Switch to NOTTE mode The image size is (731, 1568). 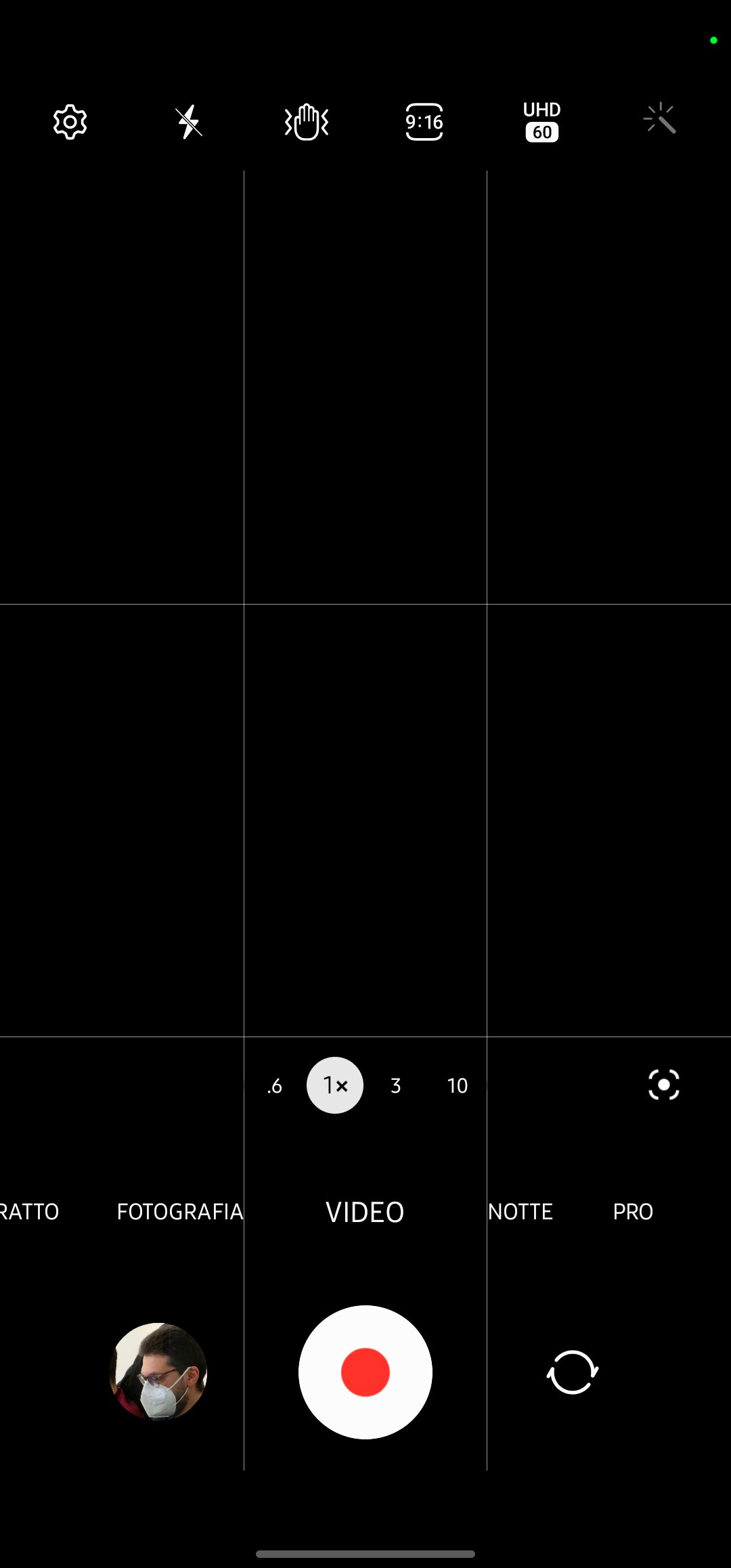point(520,1211)
